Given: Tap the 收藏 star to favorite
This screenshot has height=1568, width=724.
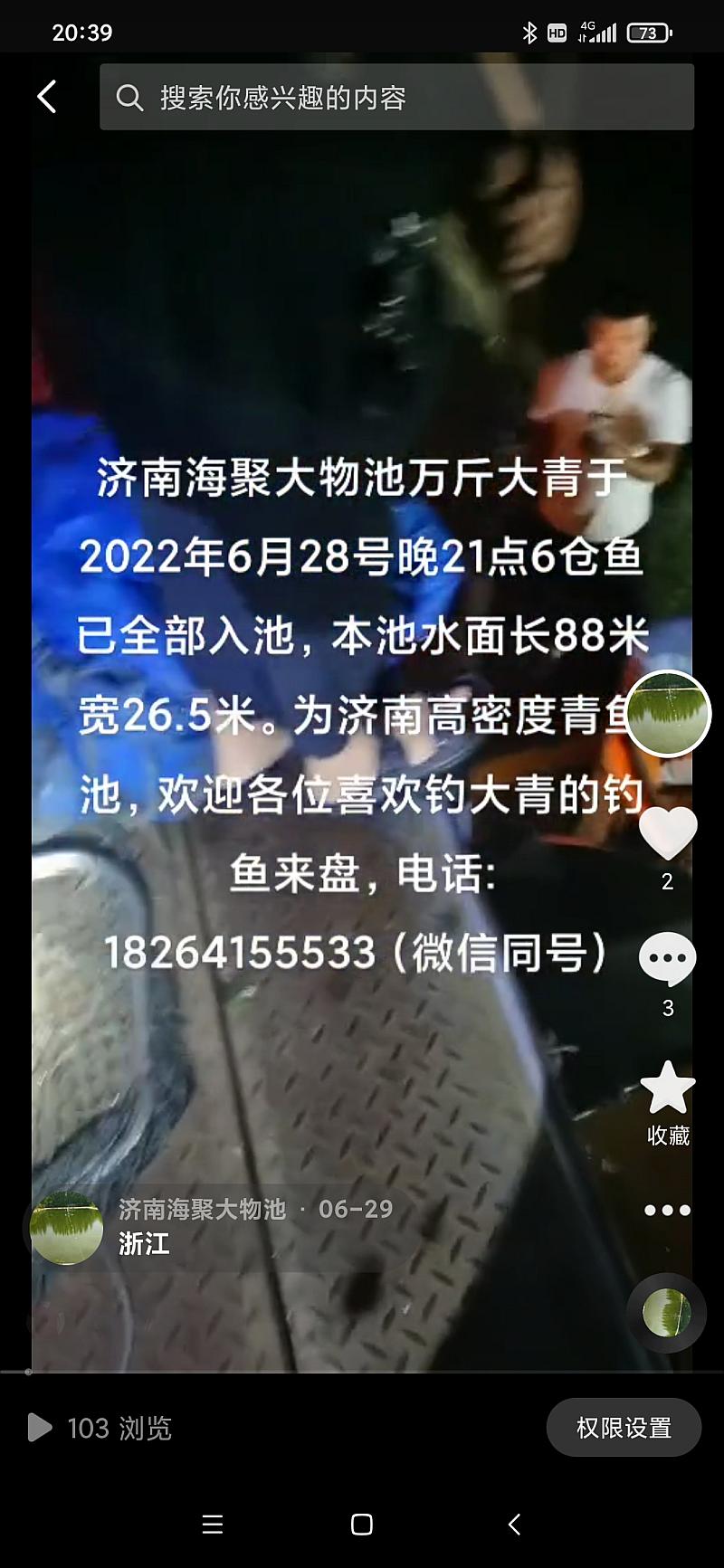Looking at the screenshot, I should point(668,1088).
